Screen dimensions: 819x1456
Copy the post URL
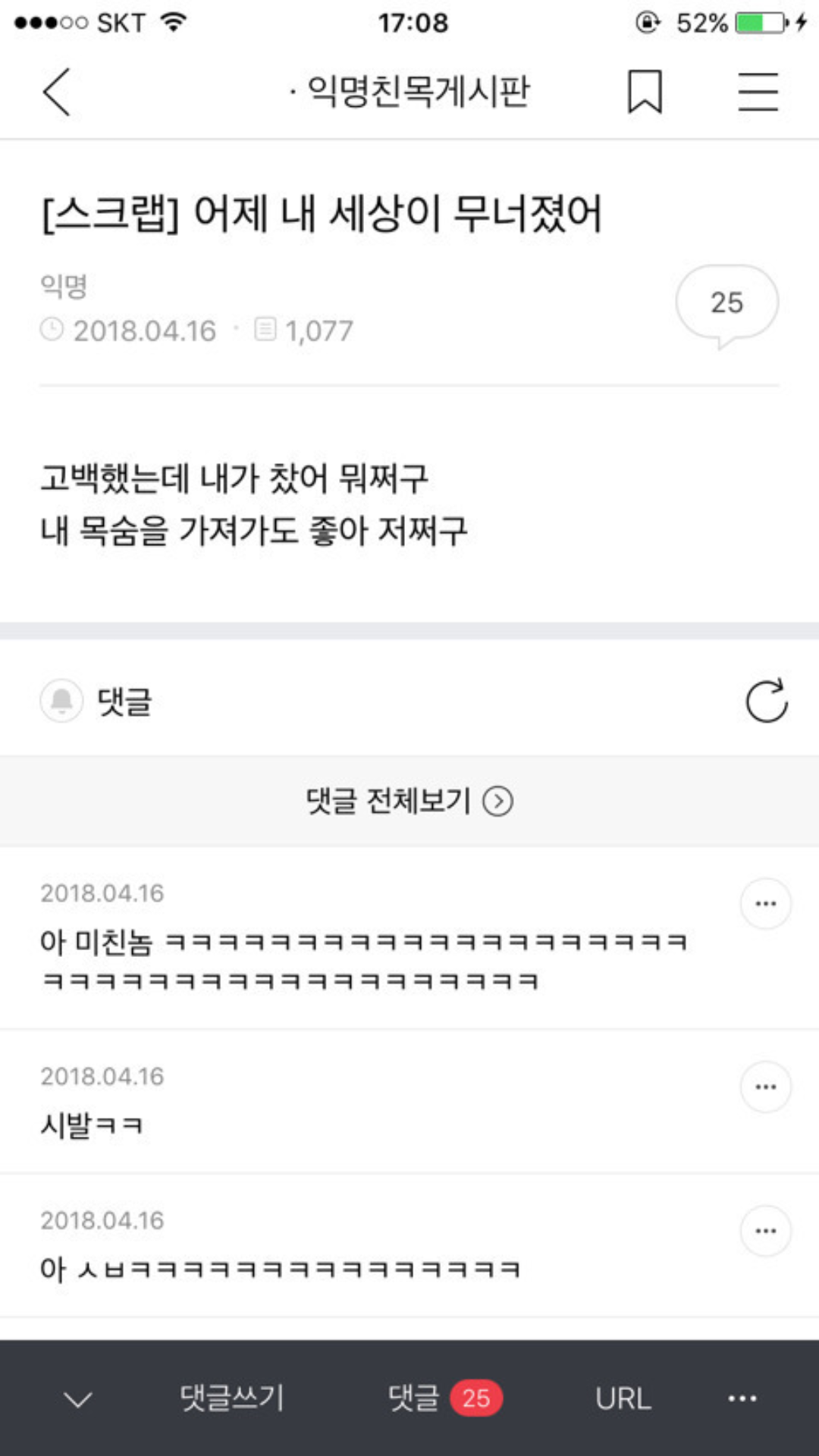623,1399
